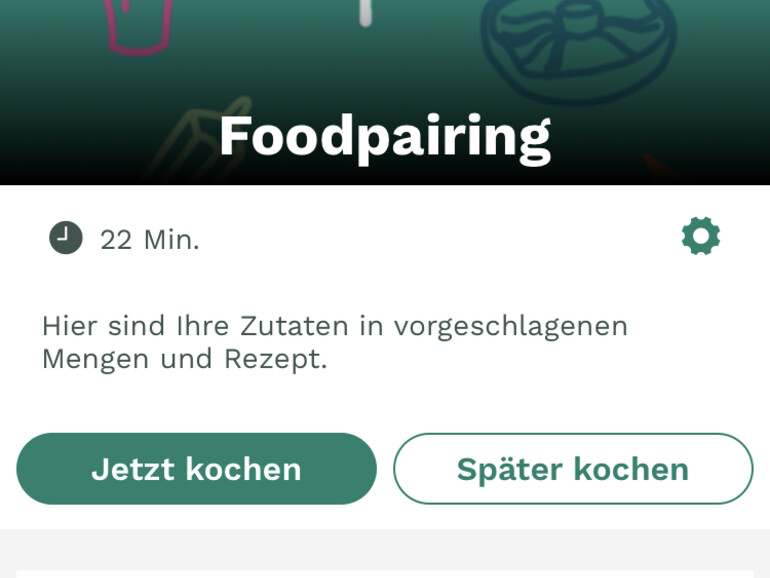770x578 pixels.
Task: Open the settings gear icon
Action: point(700,236)
